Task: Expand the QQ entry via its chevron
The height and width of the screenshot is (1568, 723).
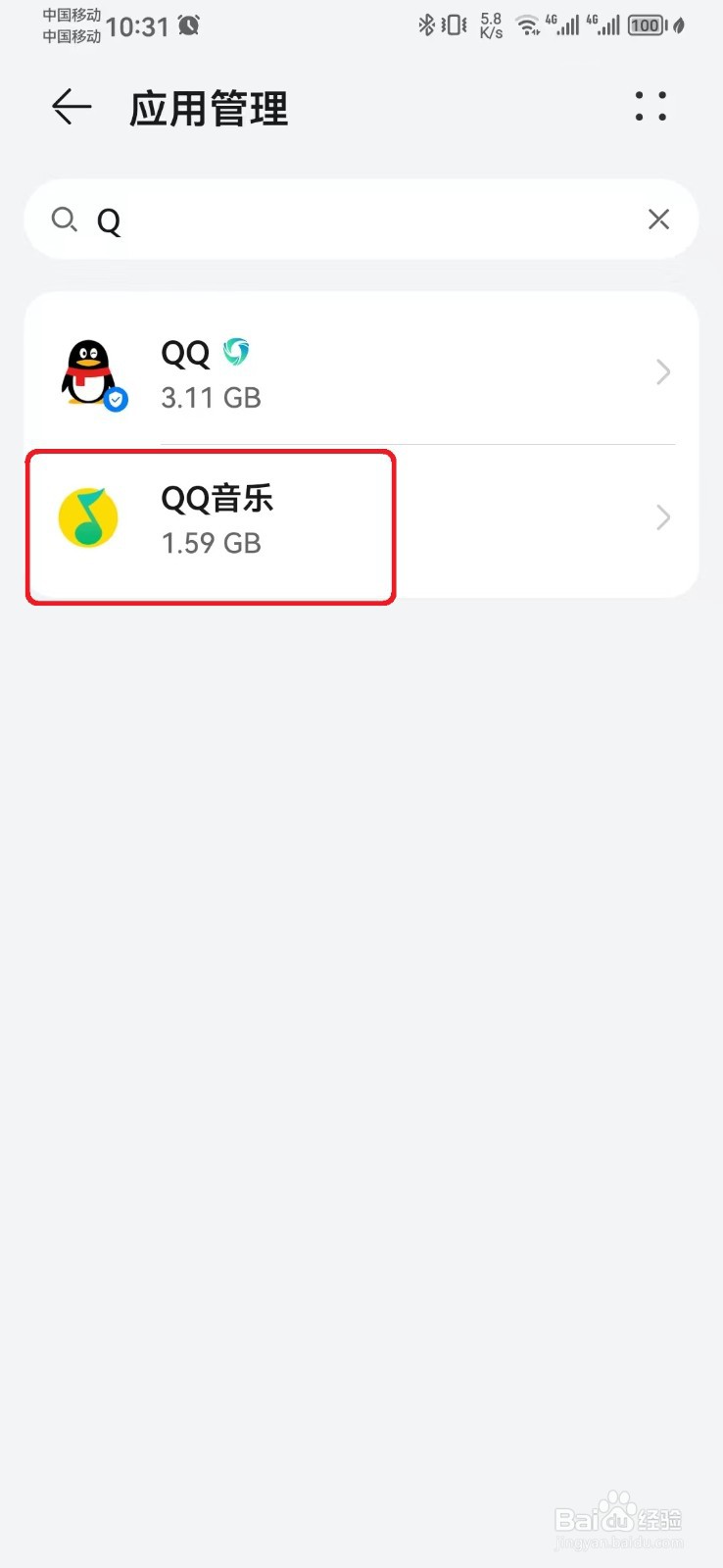Action: [662, 372]
